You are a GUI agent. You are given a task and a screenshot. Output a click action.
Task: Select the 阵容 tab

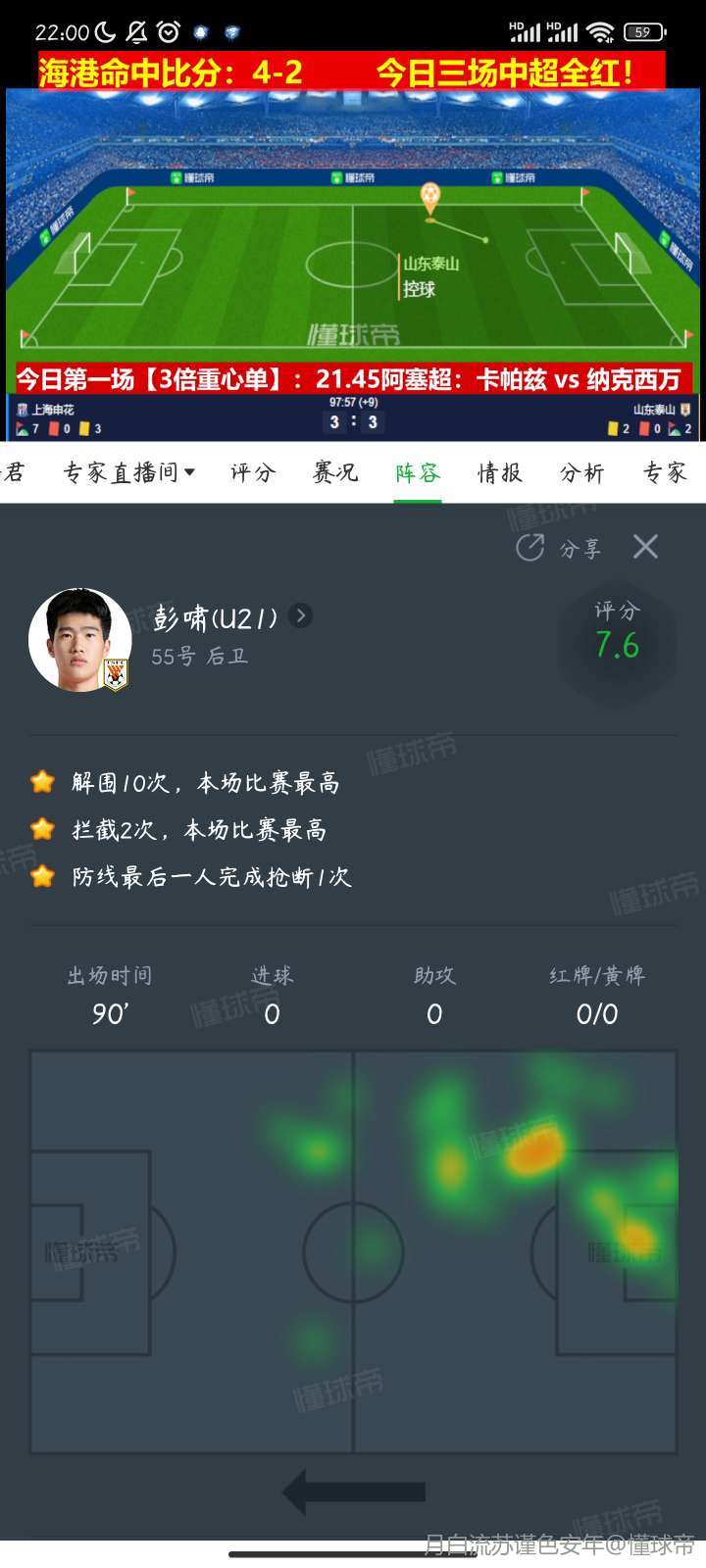[418, 472]
